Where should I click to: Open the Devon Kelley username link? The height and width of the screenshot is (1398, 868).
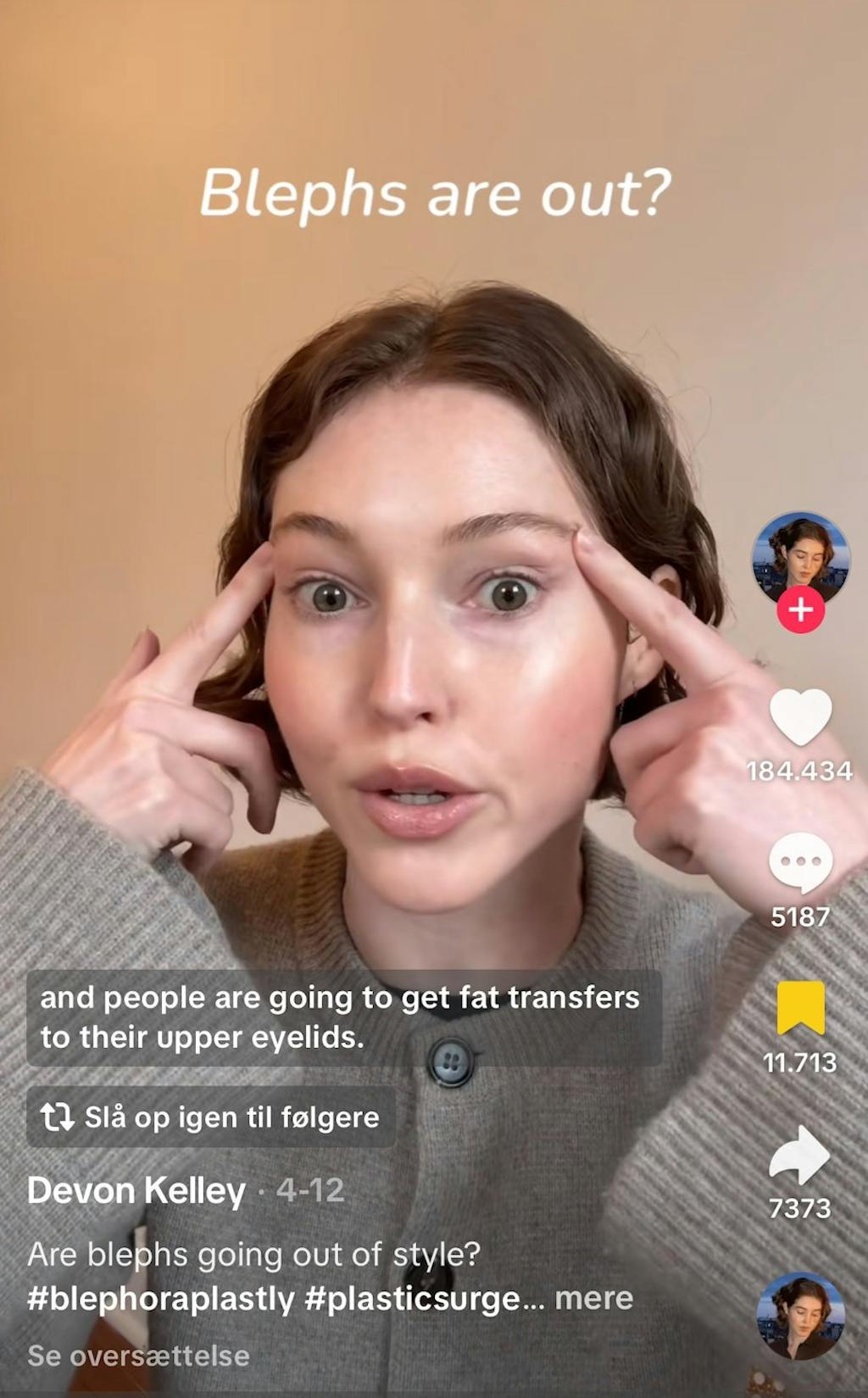coord(136,1190)
